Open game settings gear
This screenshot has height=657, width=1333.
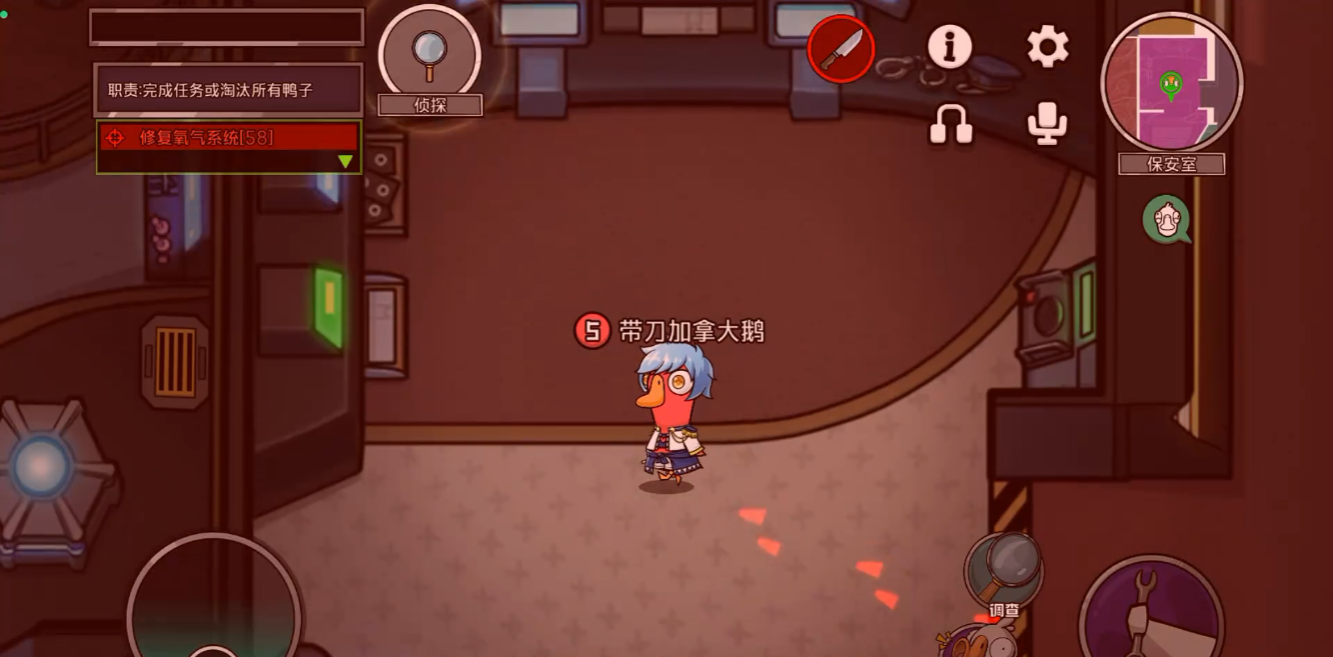coord(1047,46)
